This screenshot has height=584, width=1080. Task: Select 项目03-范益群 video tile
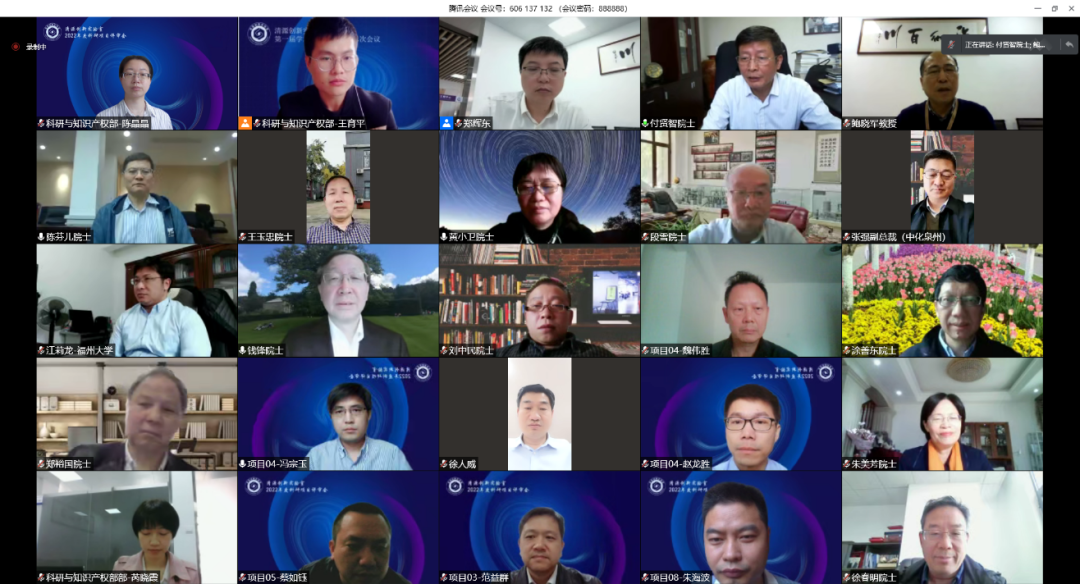[x=539, y=527]
